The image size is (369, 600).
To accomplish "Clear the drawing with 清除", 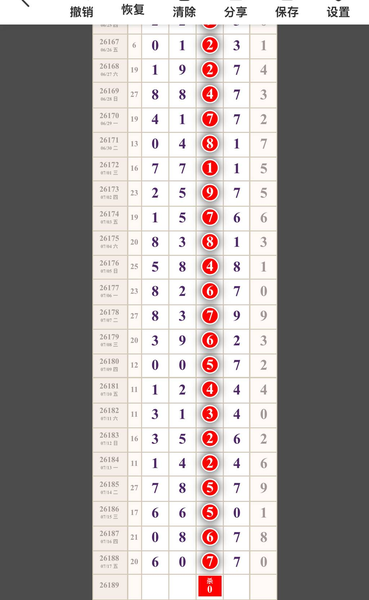I will click(x=184, y=11).
